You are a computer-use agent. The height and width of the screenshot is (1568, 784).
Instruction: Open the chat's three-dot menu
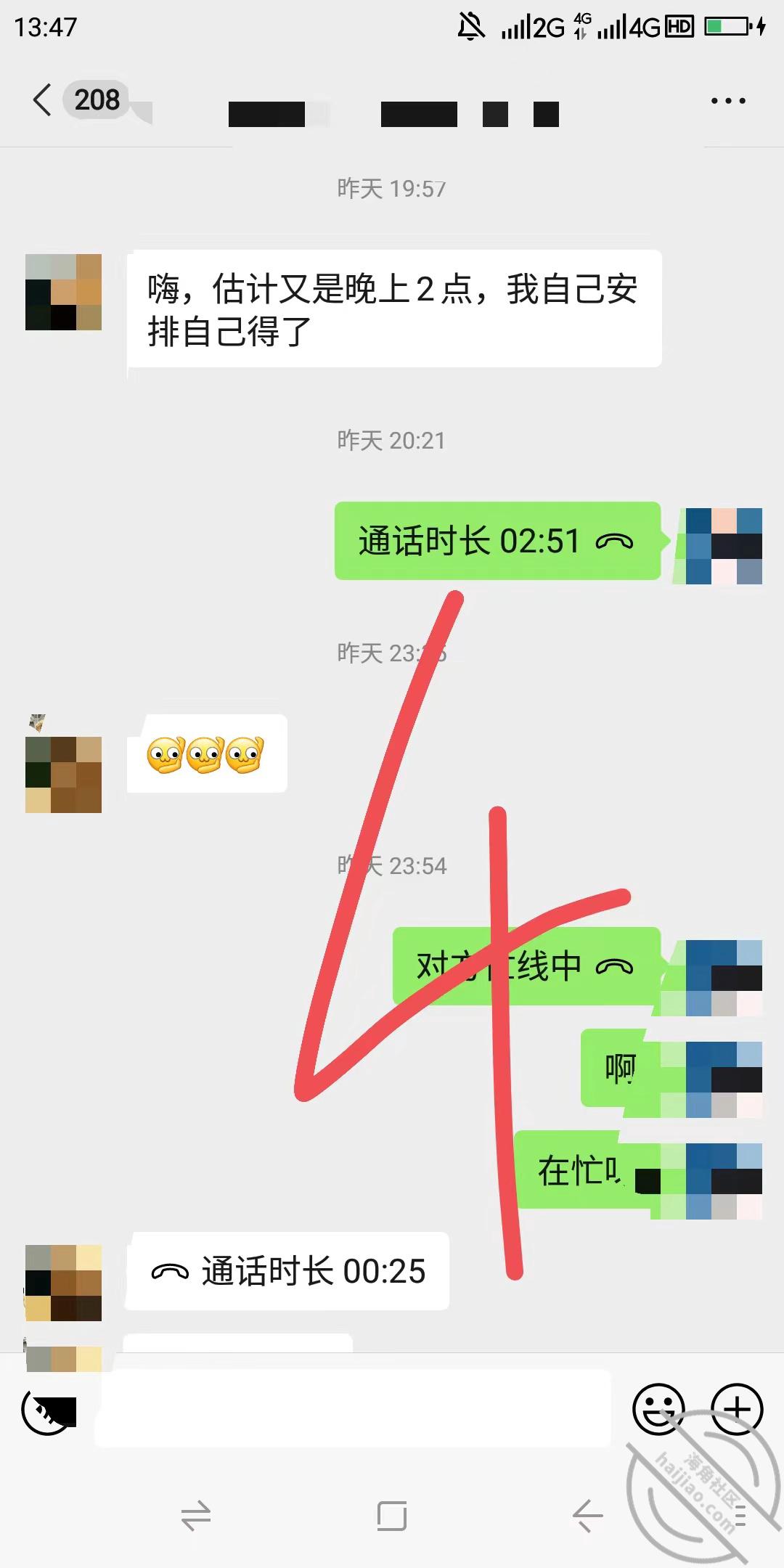pos(728,101)
